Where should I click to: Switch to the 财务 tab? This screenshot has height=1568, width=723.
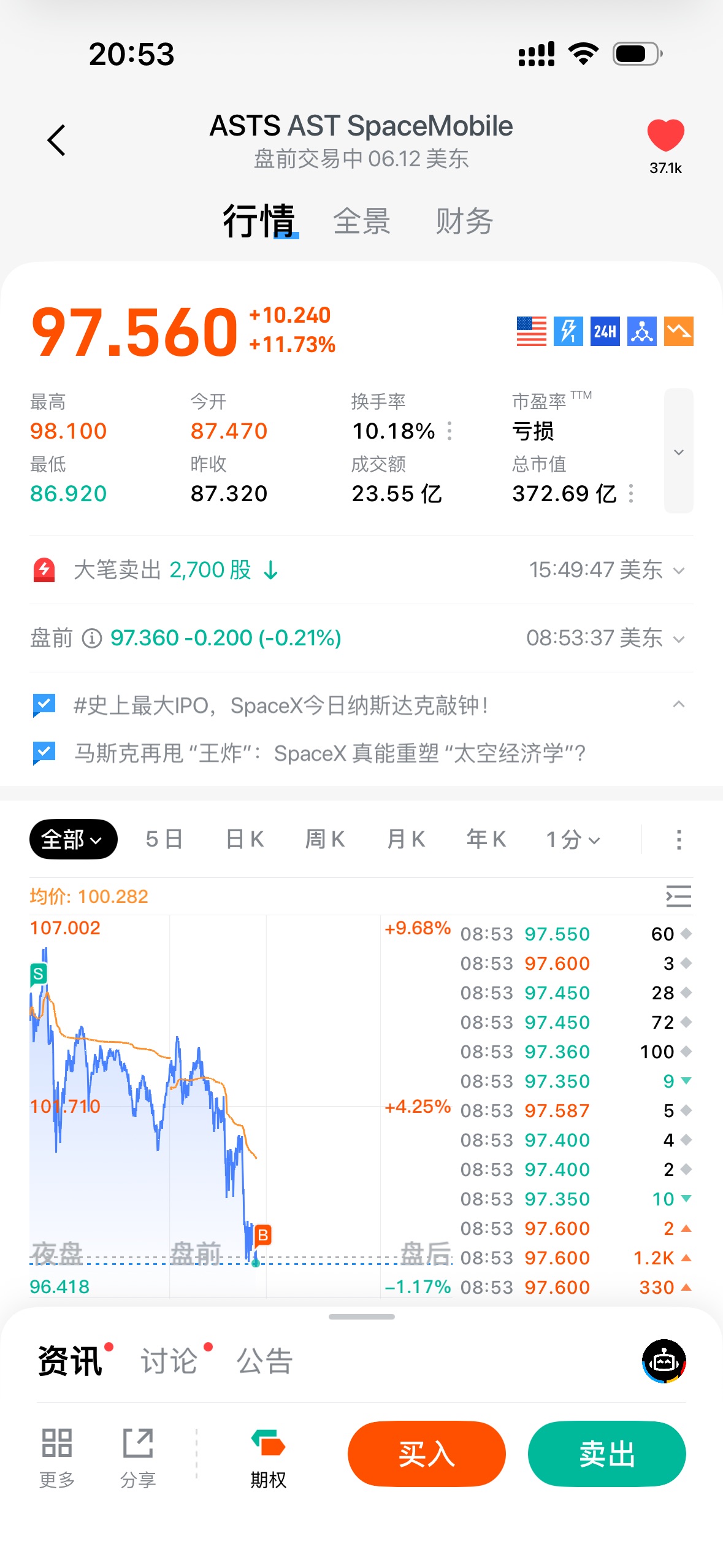click(464, 221)
